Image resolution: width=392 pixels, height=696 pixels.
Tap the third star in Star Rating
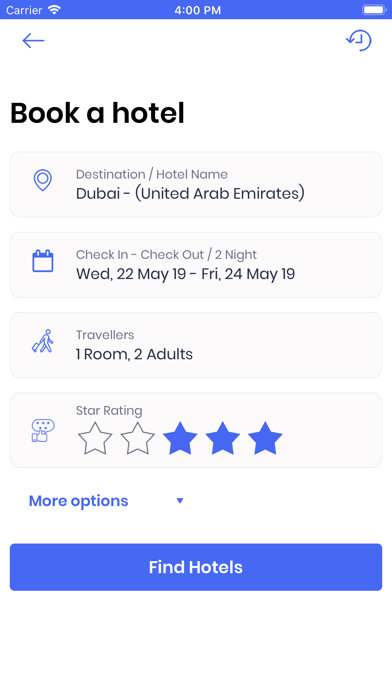[x=180, y=438]
